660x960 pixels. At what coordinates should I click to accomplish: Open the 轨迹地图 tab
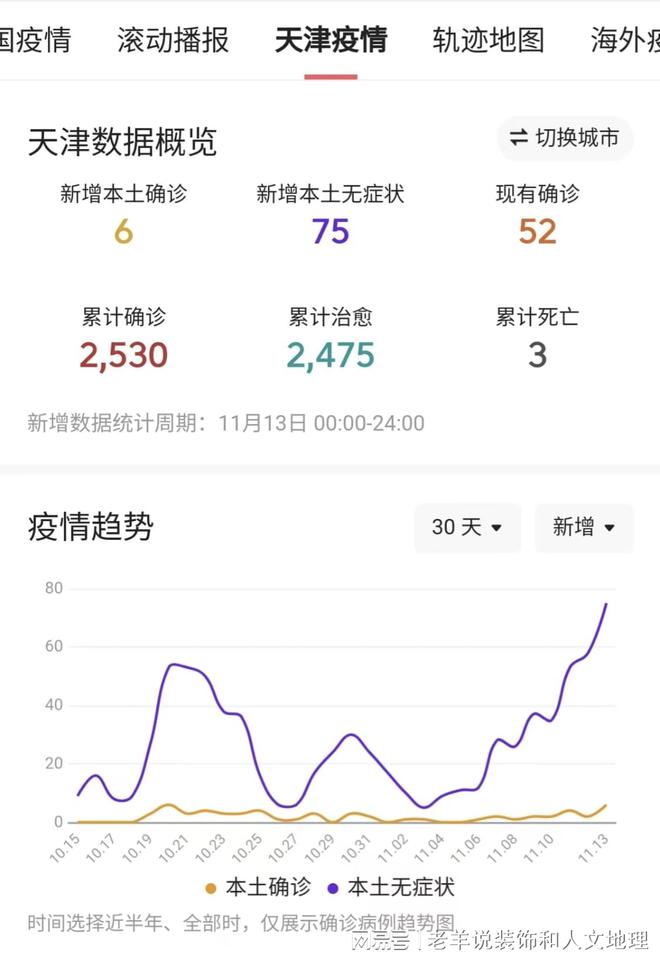point(488,40)
